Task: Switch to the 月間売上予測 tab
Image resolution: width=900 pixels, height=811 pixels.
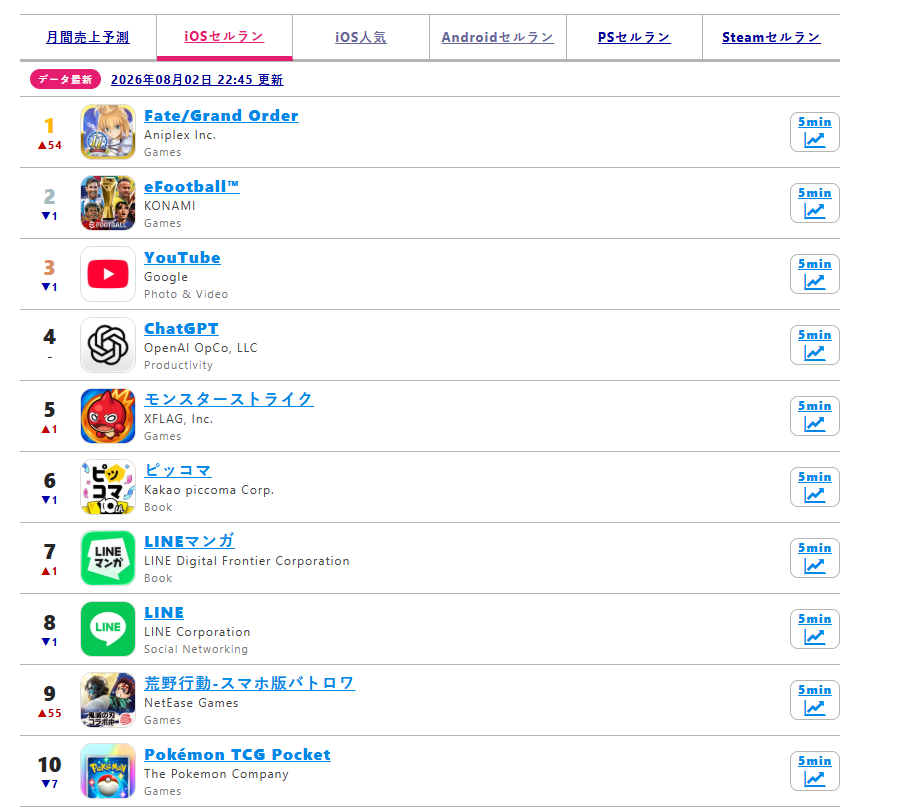Action: [x=88, y=37]
